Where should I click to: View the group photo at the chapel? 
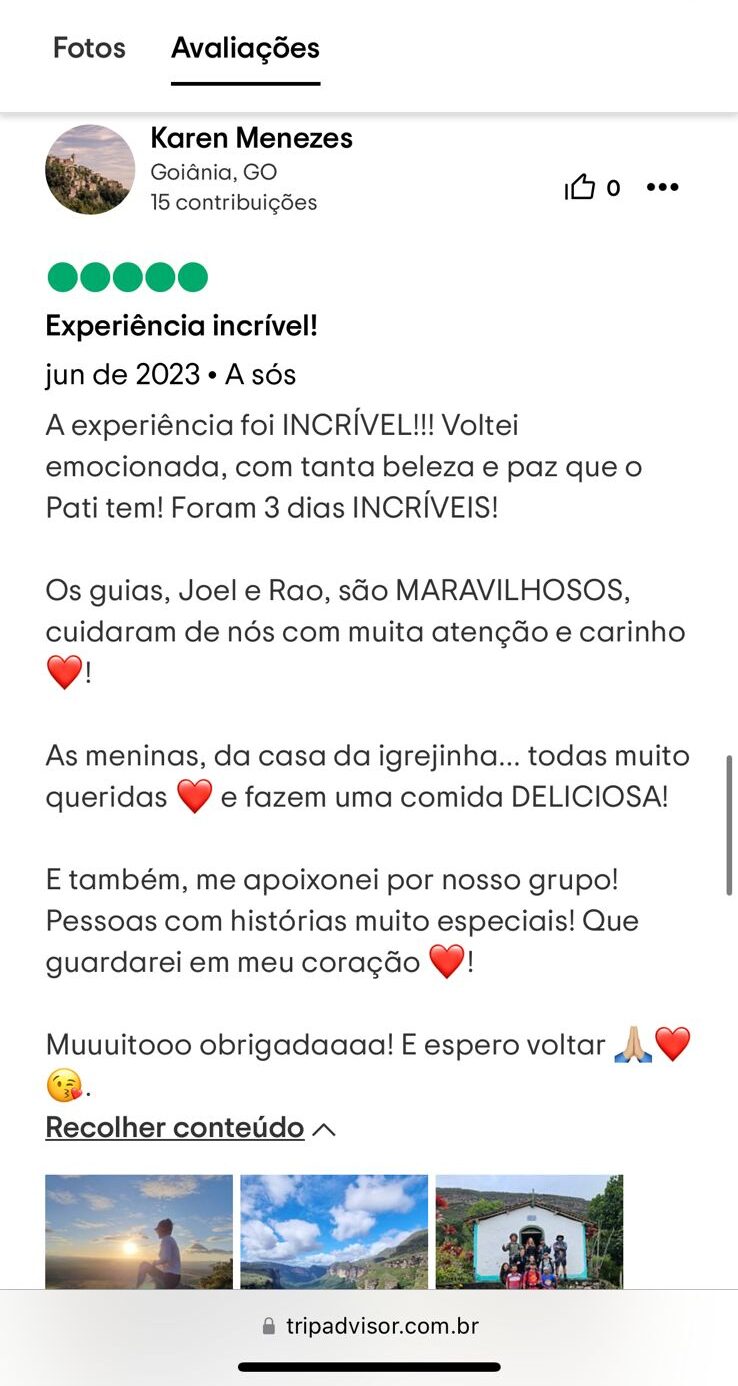pos(529,1231)
